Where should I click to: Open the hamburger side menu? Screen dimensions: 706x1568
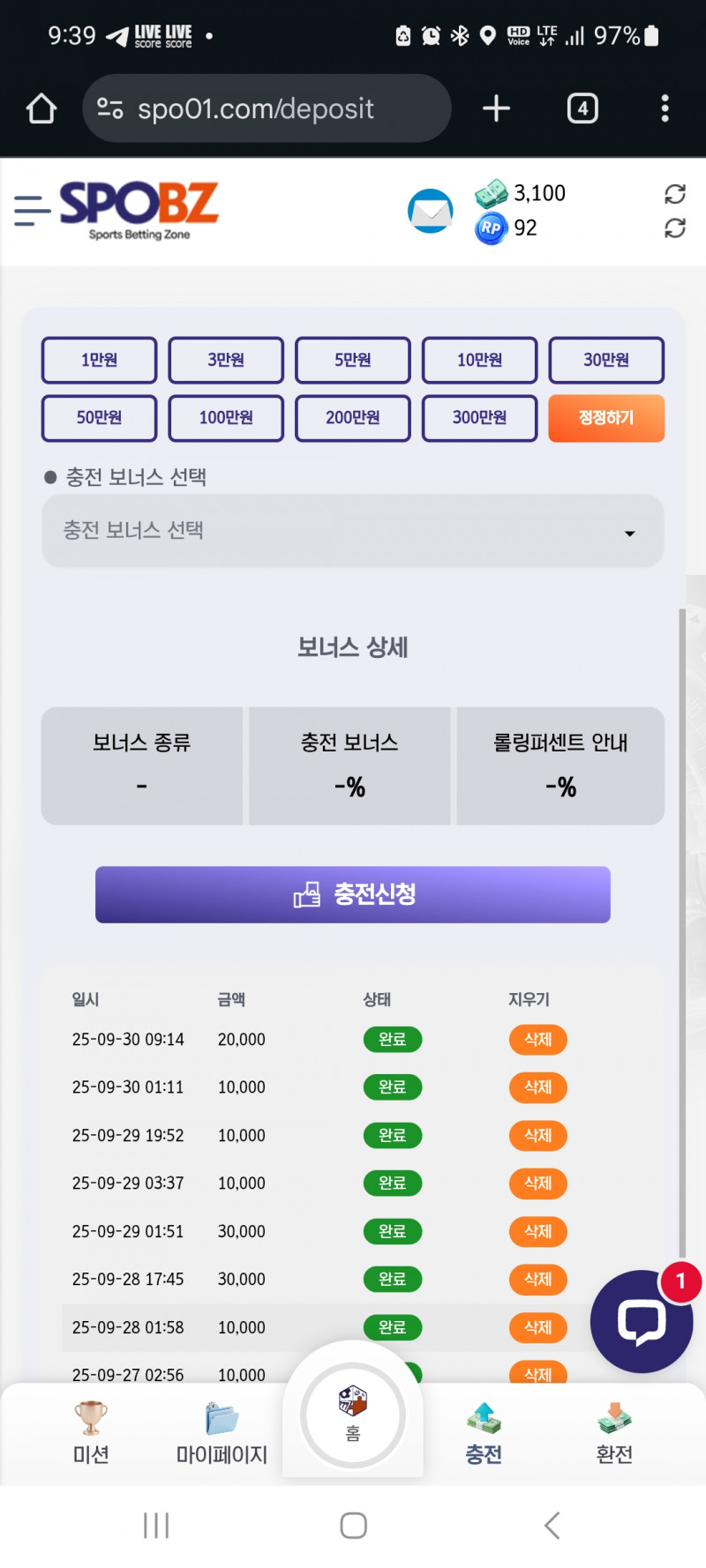click(x=33, y=211)
